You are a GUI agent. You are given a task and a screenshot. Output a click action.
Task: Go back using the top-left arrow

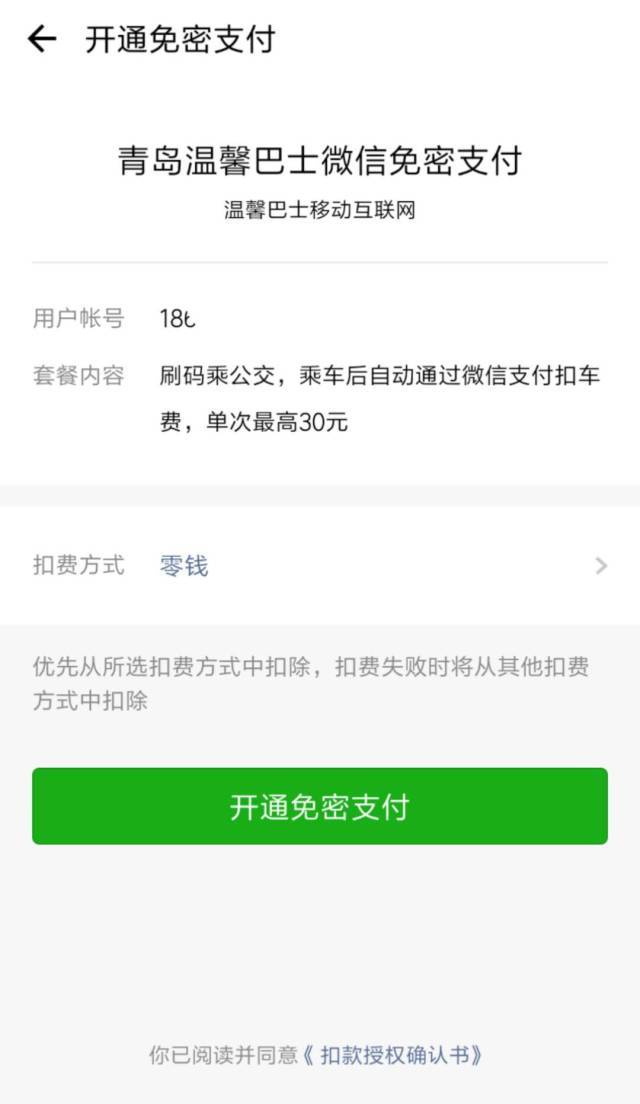point(41,40)
